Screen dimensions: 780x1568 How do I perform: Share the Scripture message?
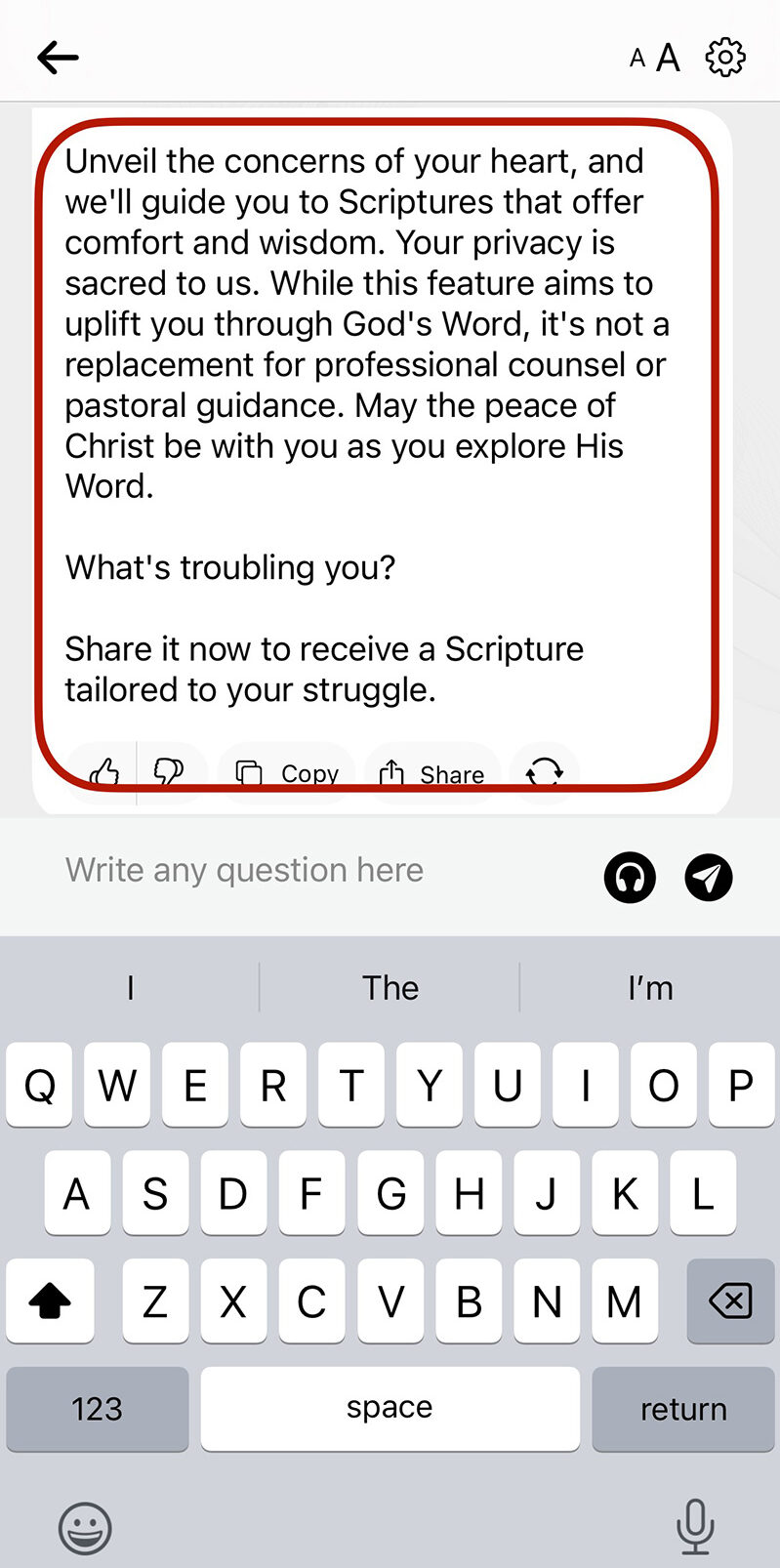[x=432, y=774]
